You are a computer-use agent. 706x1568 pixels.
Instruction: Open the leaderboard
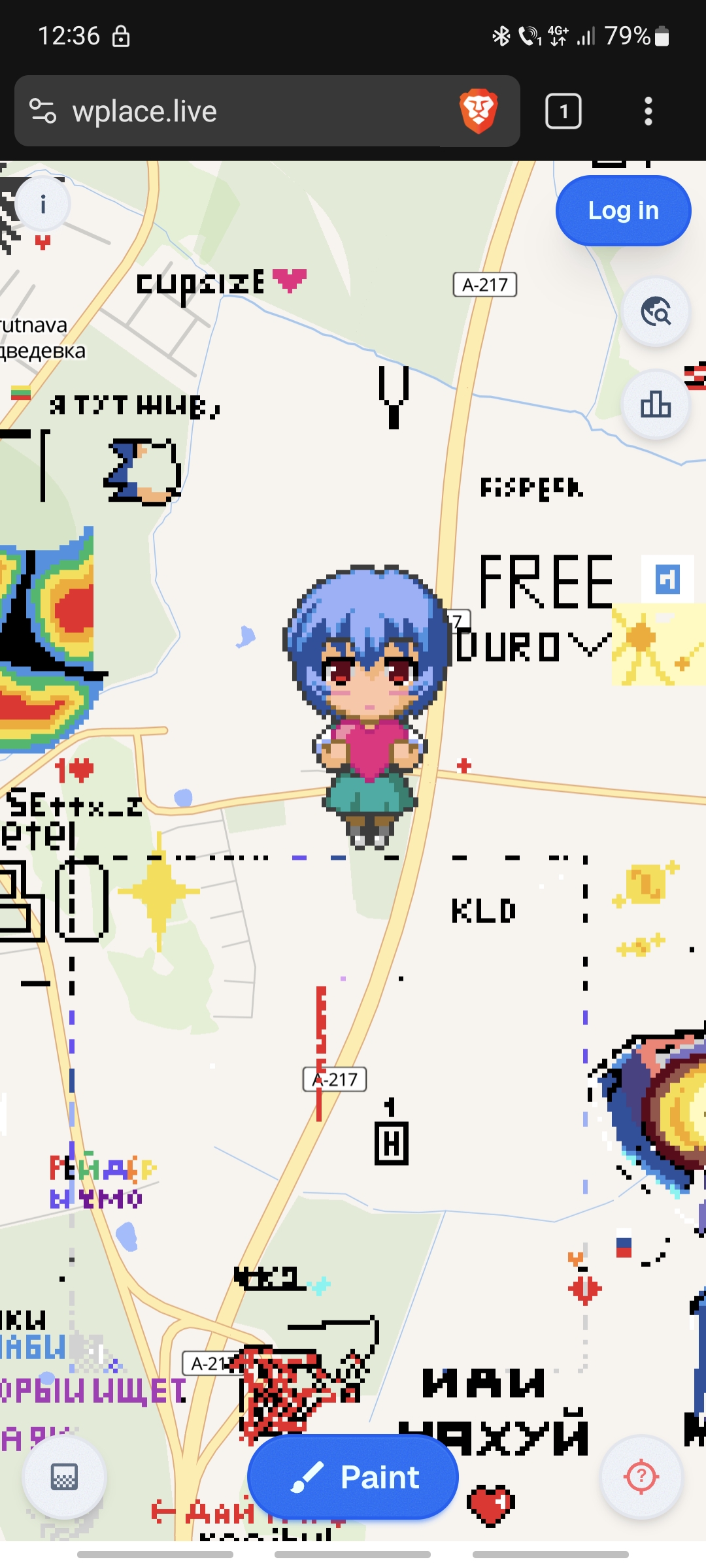pos(656,404)
